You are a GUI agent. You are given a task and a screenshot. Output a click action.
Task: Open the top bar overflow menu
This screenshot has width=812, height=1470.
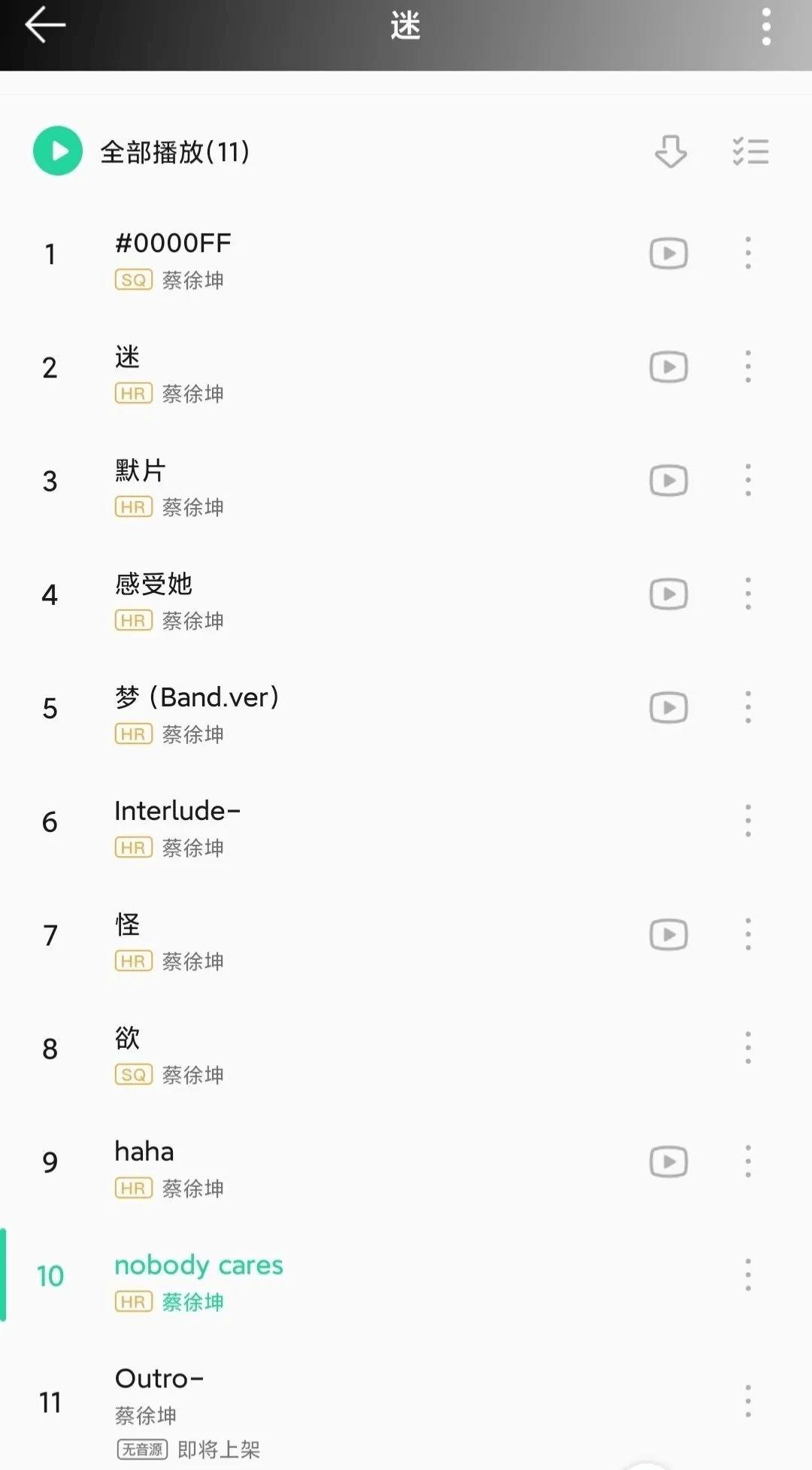coord(766,27)
